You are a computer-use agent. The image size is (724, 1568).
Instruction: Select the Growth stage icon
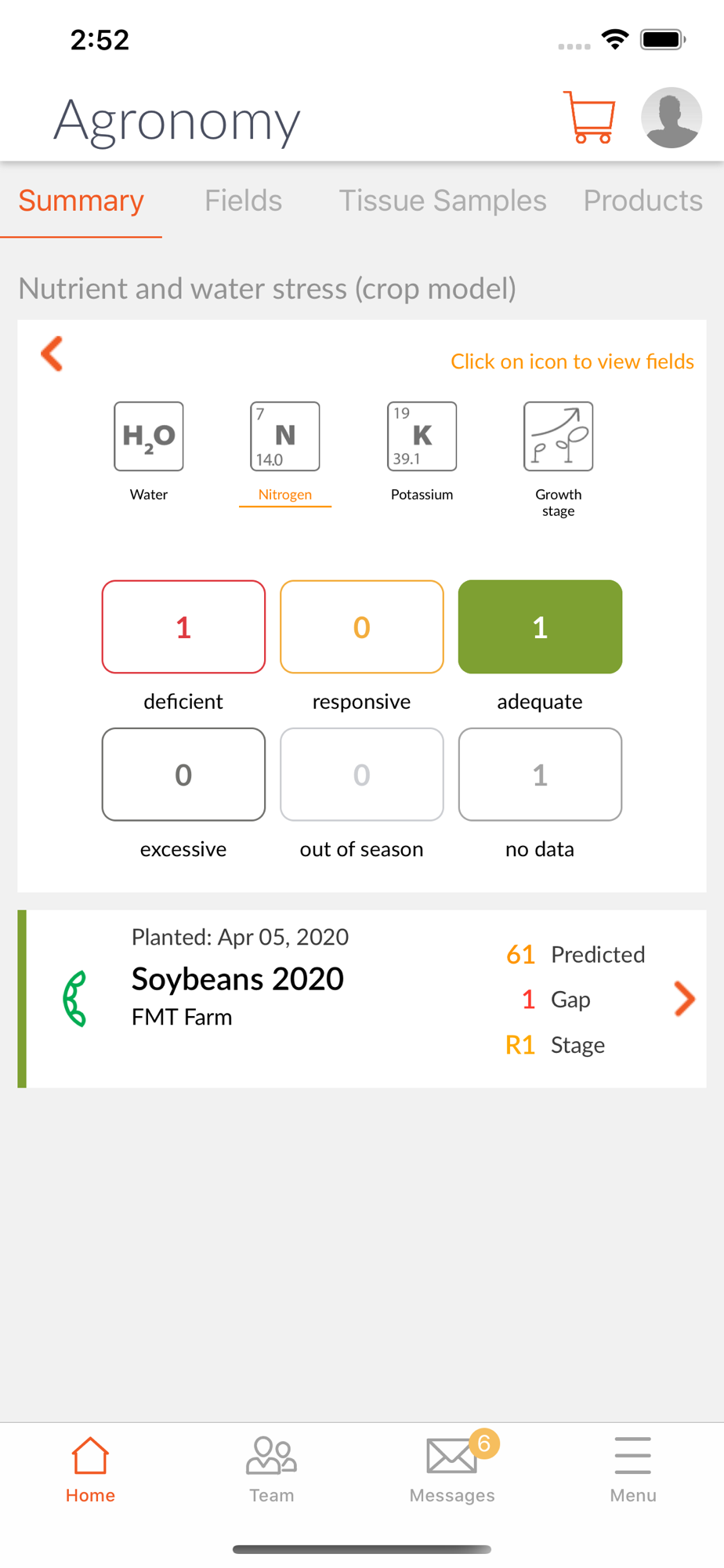click(558, 459)
